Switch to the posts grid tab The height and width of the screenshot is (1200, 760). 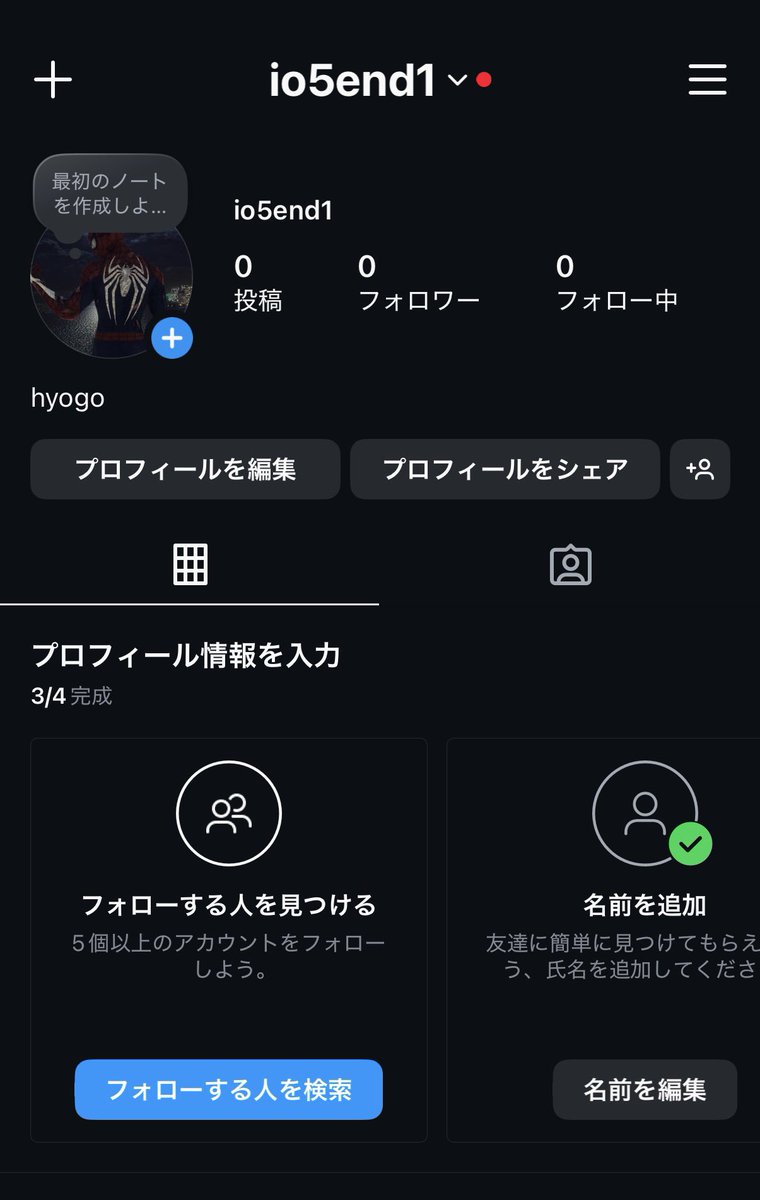190,566
